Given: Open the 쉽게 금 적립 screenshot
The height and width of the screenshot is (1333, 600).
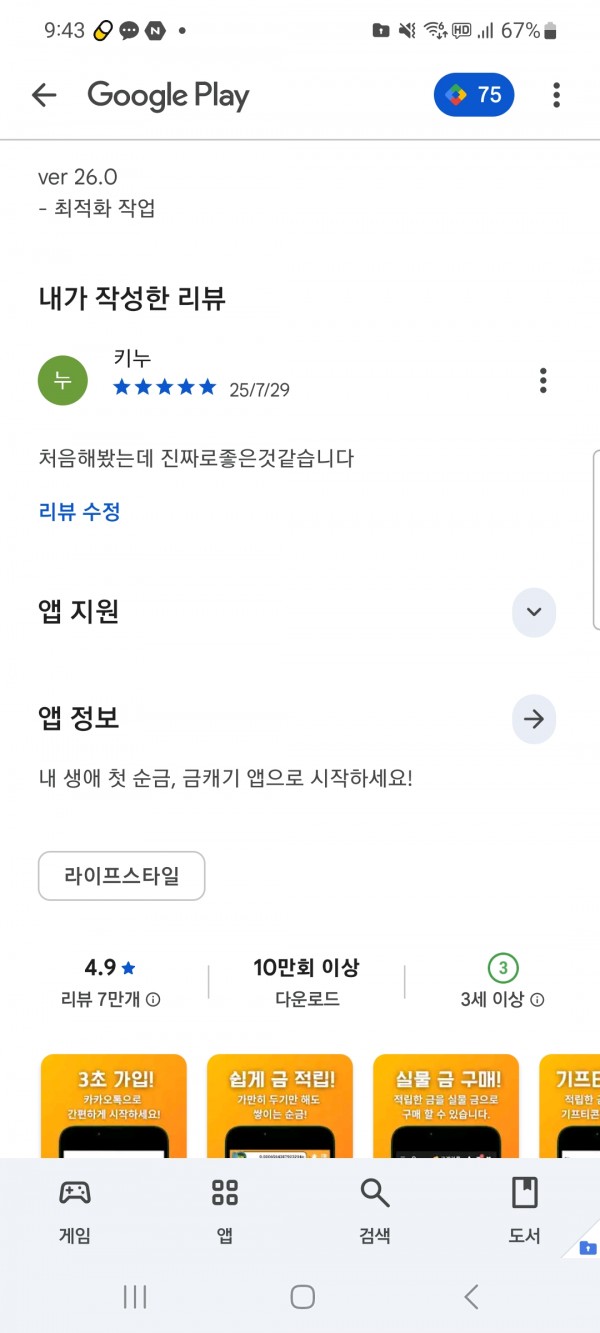Looking at the screenshot, I should [x=280, y=1106].
